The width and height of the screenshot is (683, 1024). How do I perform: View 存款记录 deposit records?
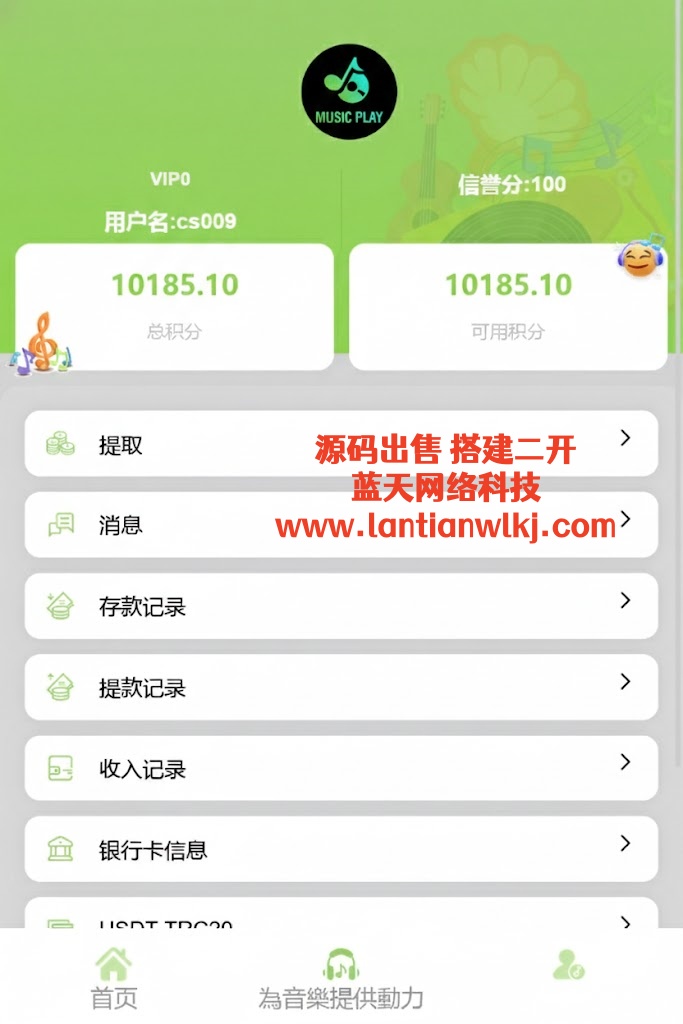click(340, 606)
